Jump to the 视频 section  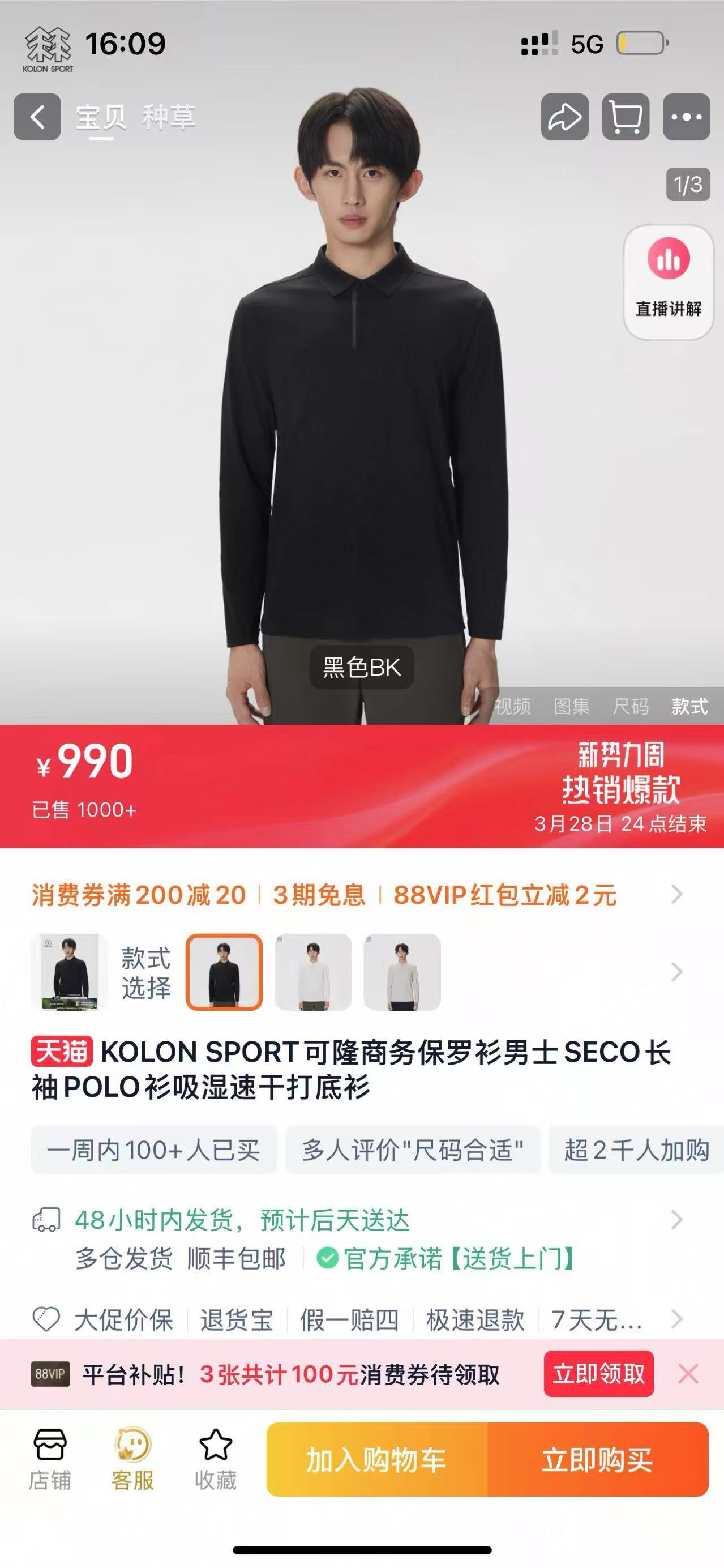(x=512, y=706)
